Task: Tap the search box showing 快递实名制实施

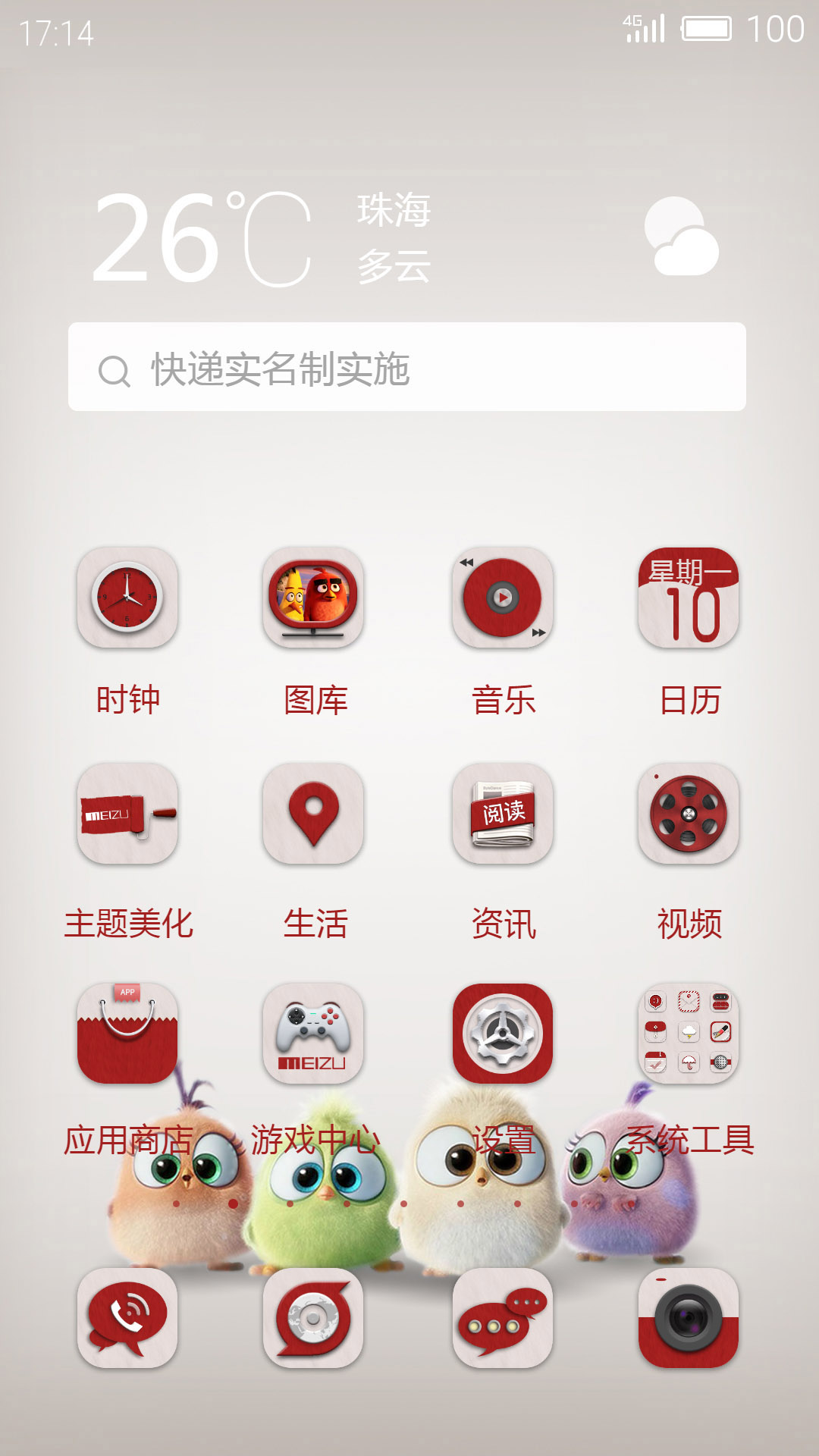Action: pos(407,367)
